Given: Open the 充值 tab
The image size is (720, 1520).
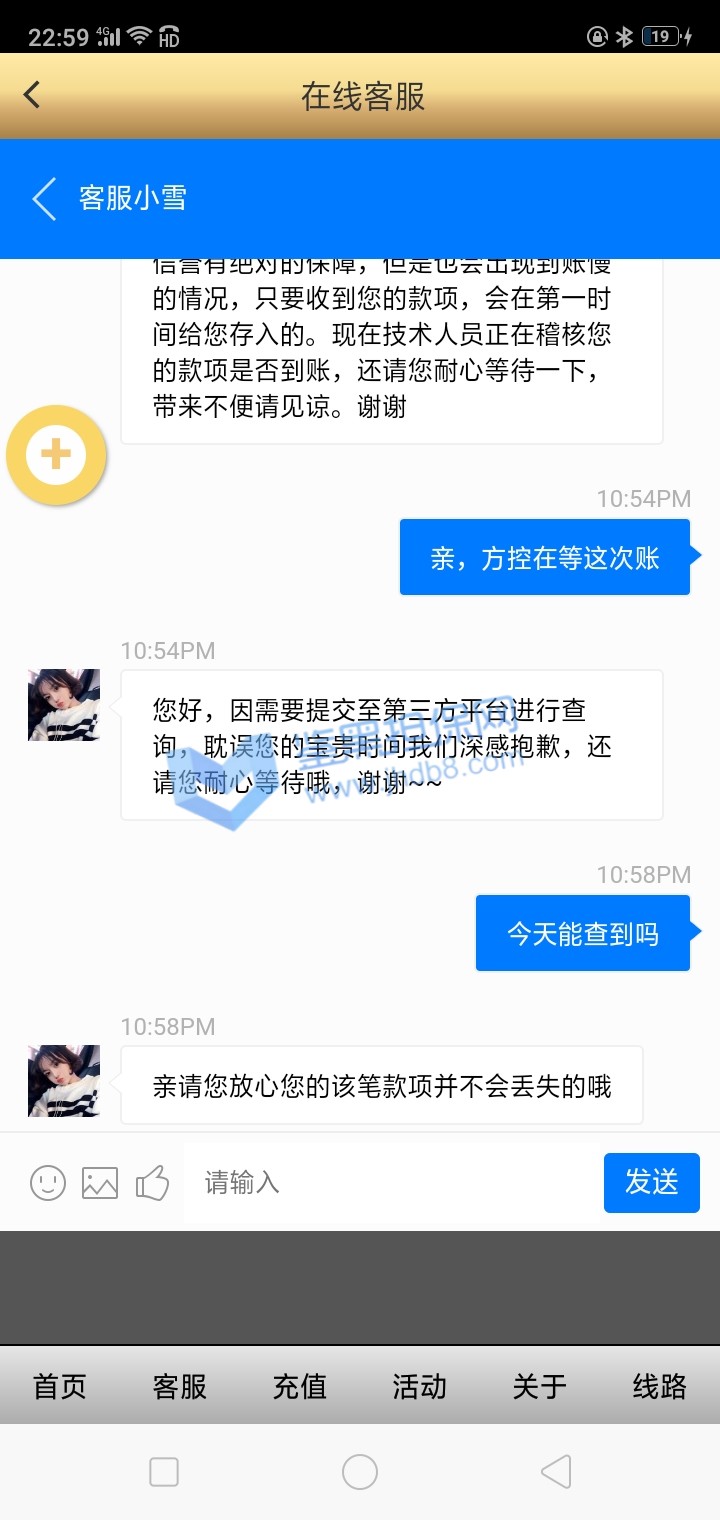Looking at the screenshot, I should click(x=300, y=1387).
